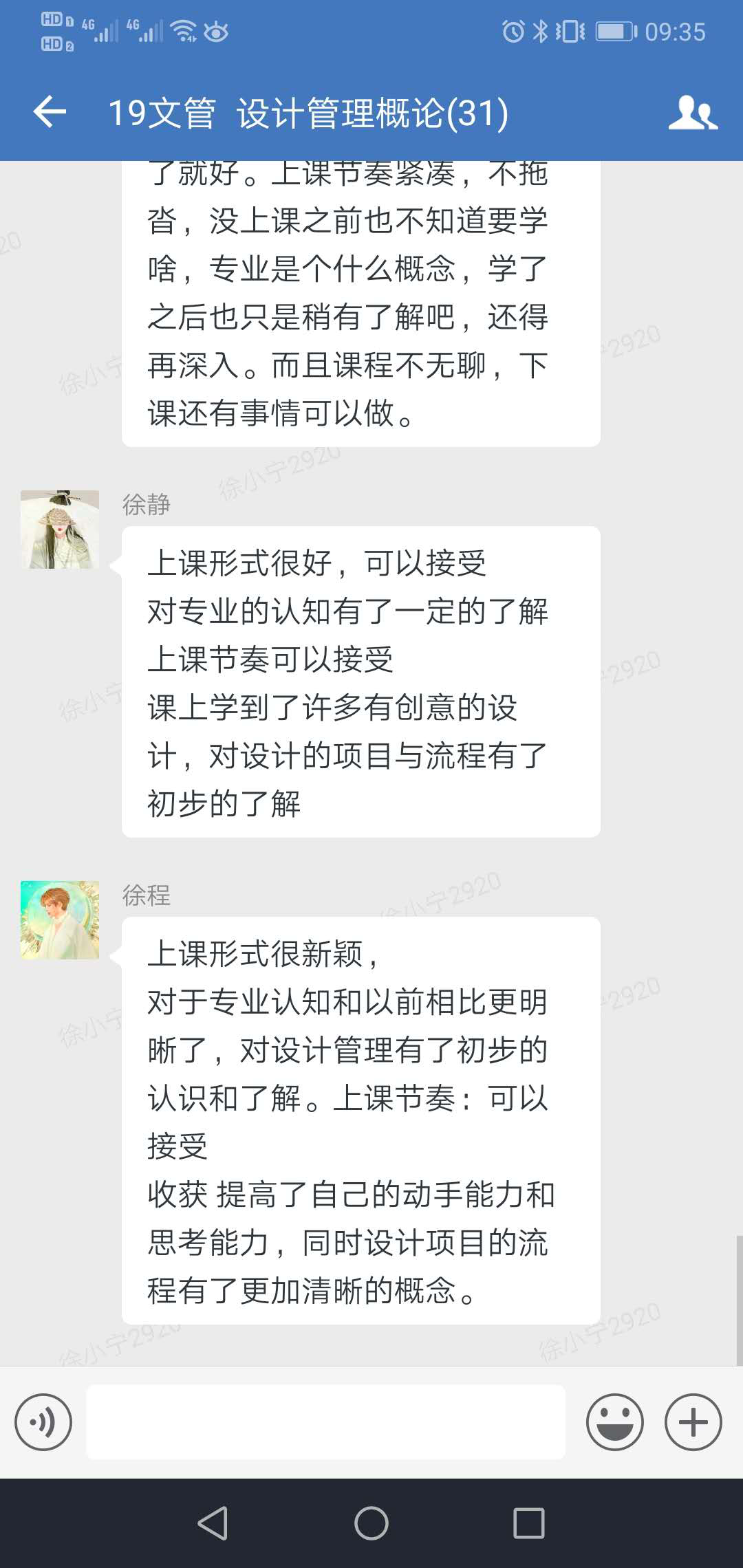The image size is (743, 1568).
Task: Open the group members icon
Action: (692, 113)
